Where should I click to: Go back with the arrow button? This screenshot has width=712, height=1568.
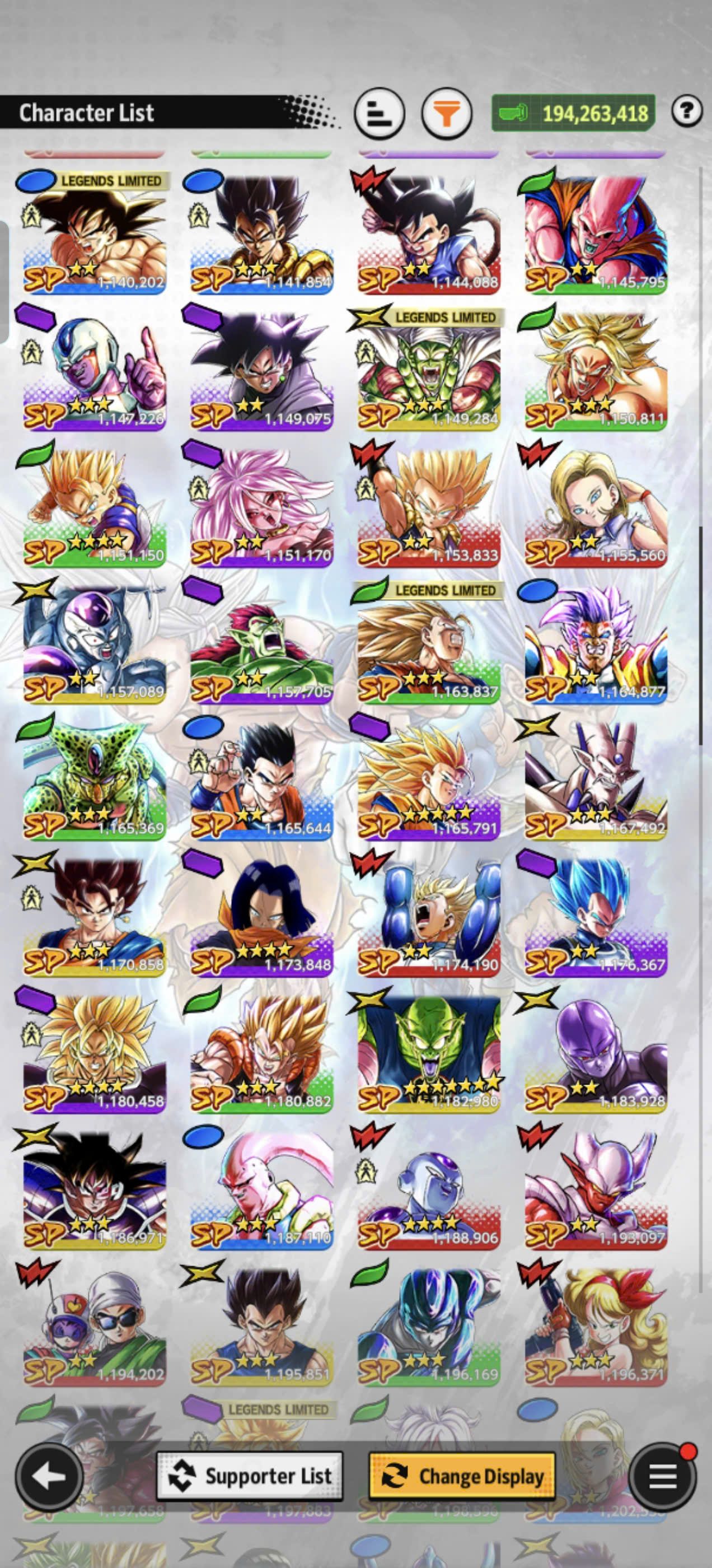49,1476
